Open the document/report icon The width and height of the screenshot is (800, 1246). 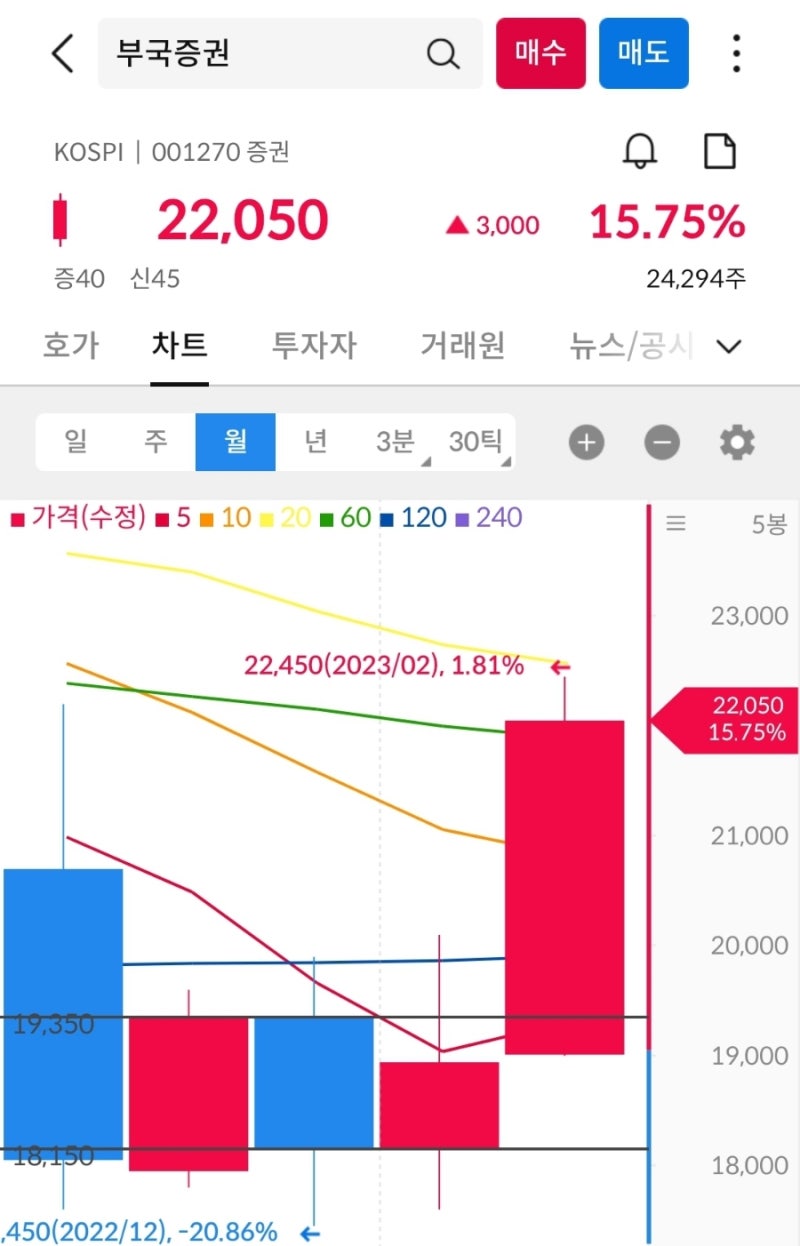pyautogui.click(x=720, y=152)
